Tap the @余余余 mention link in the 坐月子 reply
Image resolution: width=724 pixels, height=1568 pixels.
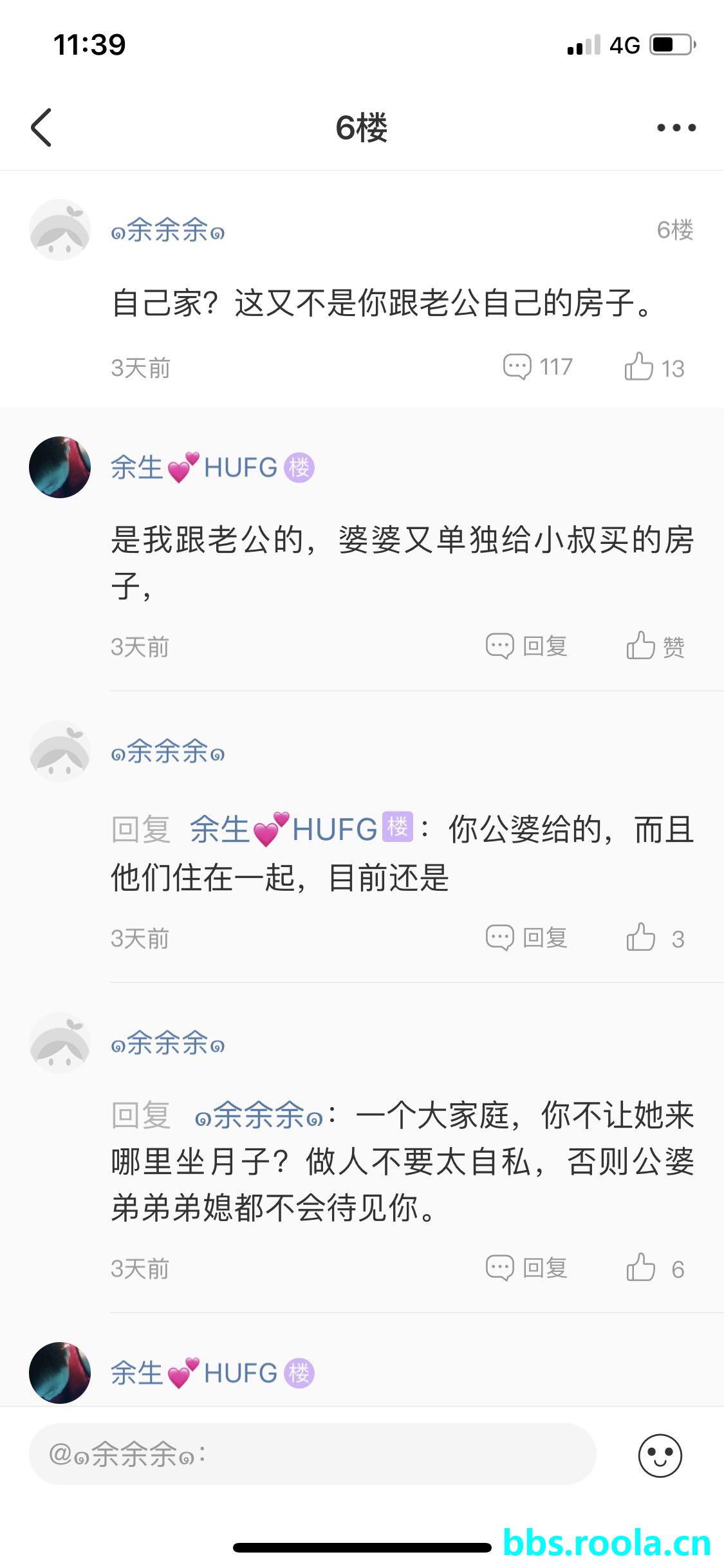coord(259,1115)
